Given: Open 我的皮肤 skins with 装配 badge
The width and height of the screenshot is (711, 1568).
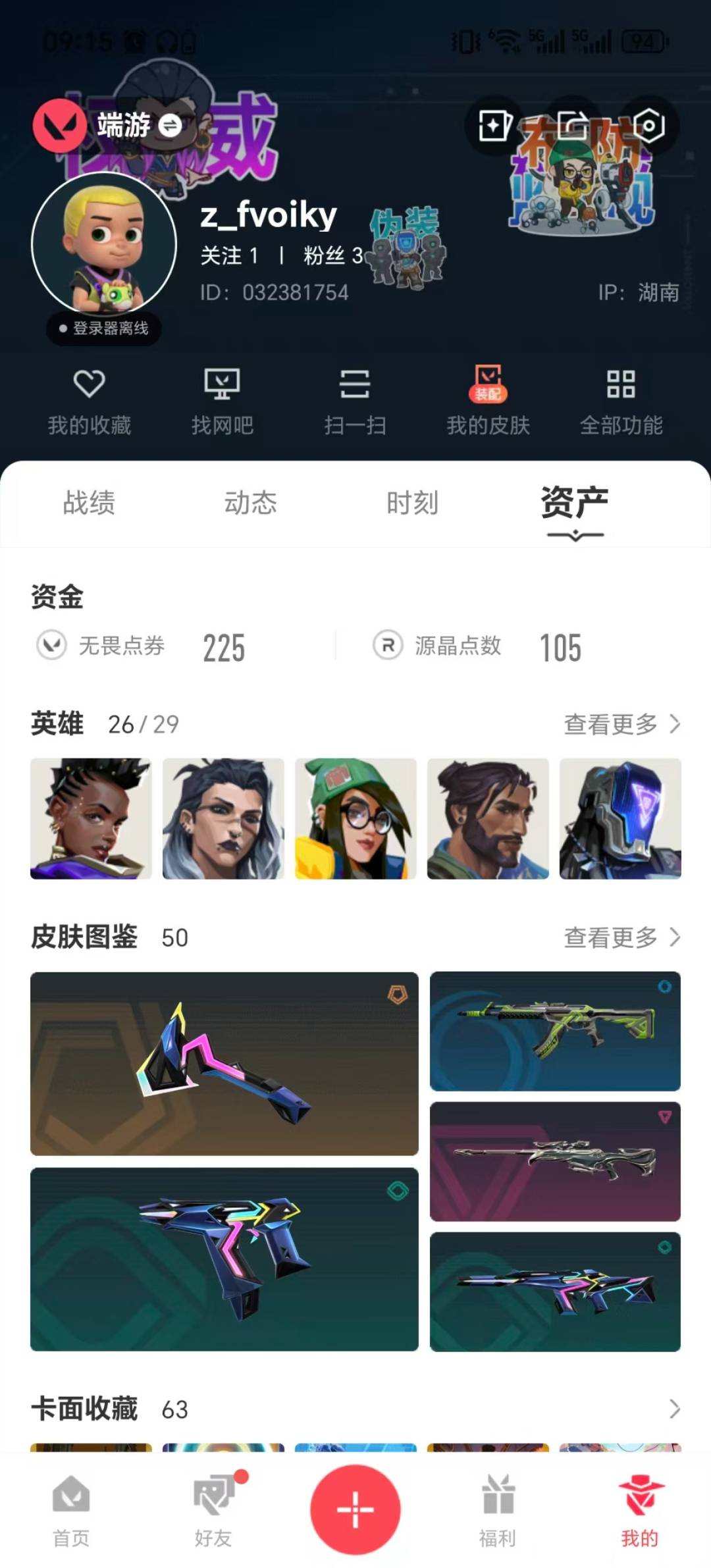Looking at the screenshot, I should tap(488, 400).
